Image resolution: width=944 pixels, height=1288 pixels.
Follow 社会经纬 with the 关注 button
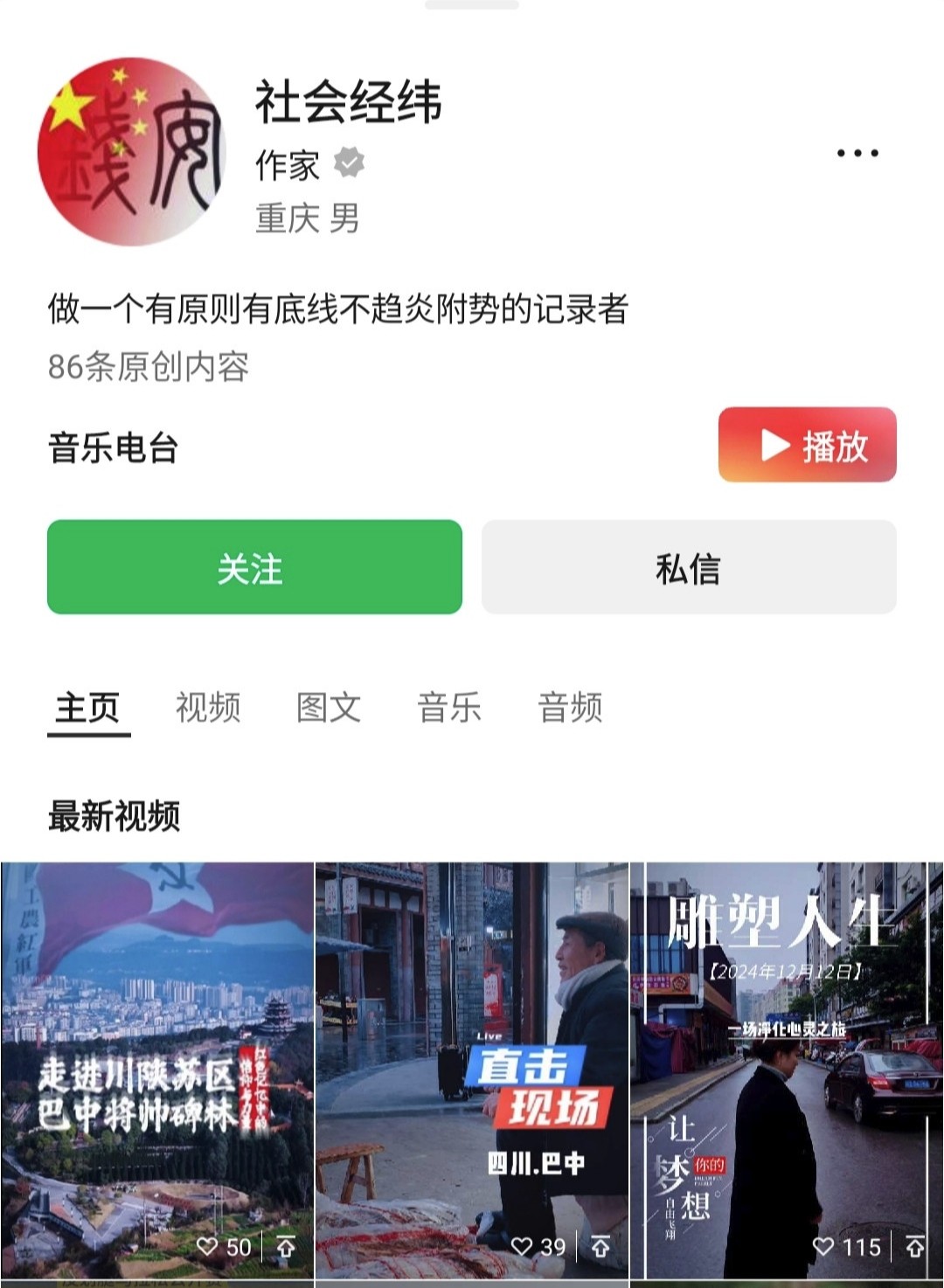tap(254, 567)
